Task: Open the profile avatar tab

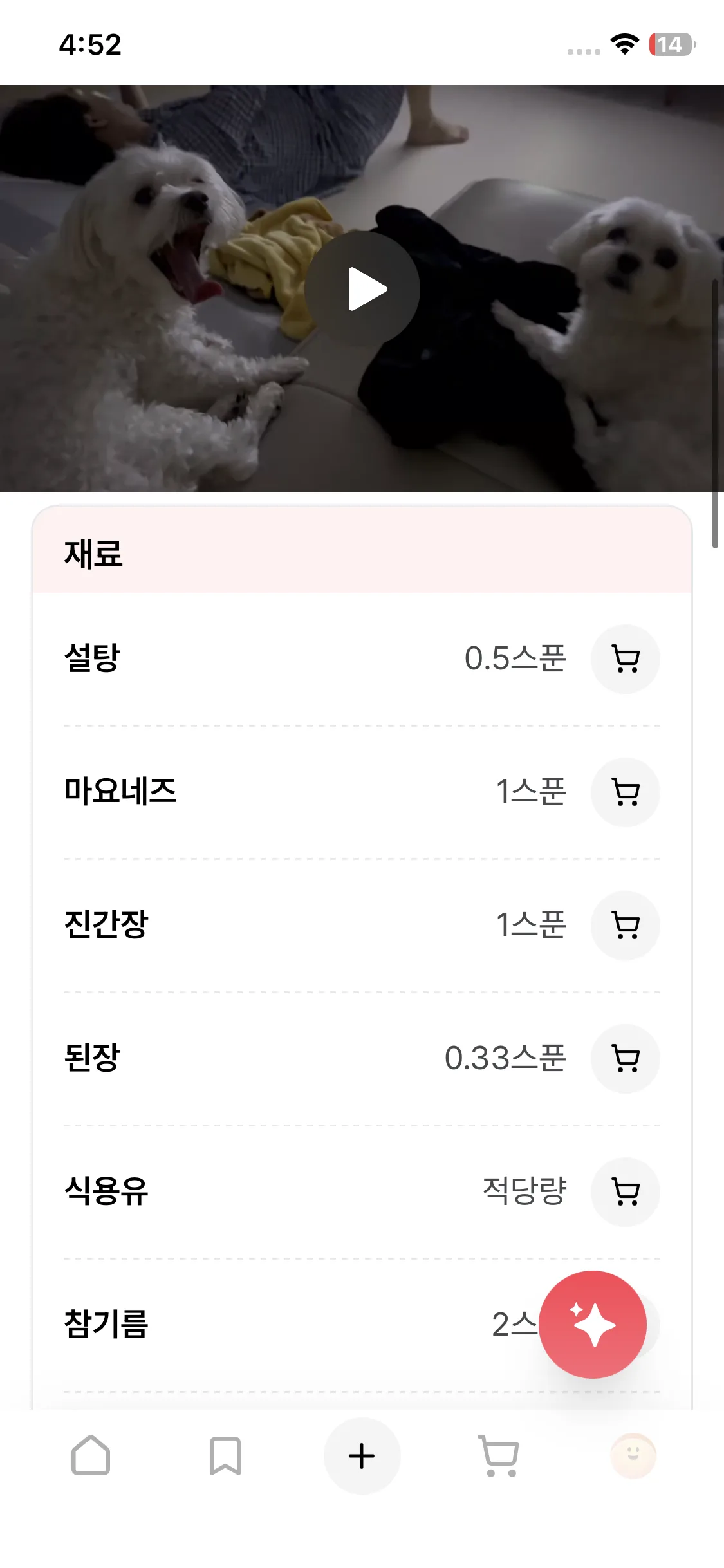Action: (x=633, y=1456)
